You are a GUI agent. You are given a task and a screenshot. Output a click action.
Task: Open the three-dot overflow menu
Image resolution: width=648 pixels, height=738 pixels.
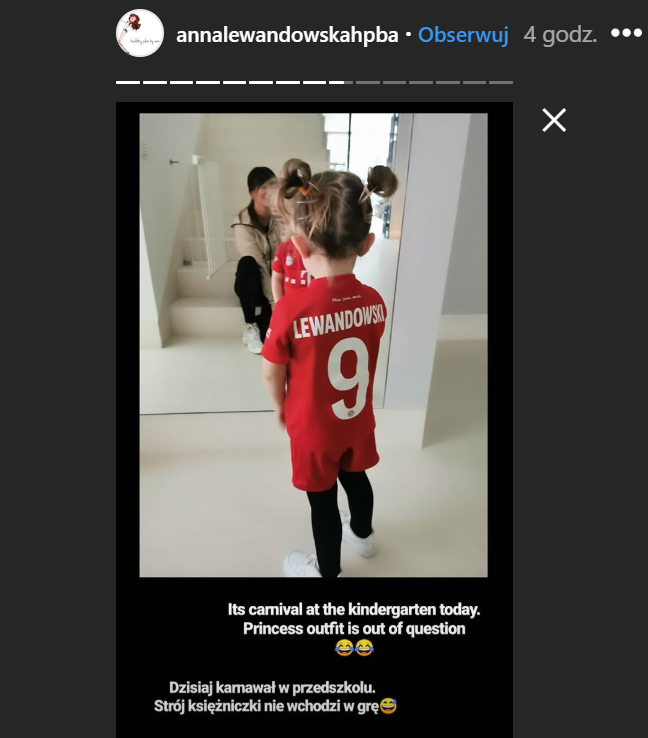pyautogui.click(x=626, y=33)
